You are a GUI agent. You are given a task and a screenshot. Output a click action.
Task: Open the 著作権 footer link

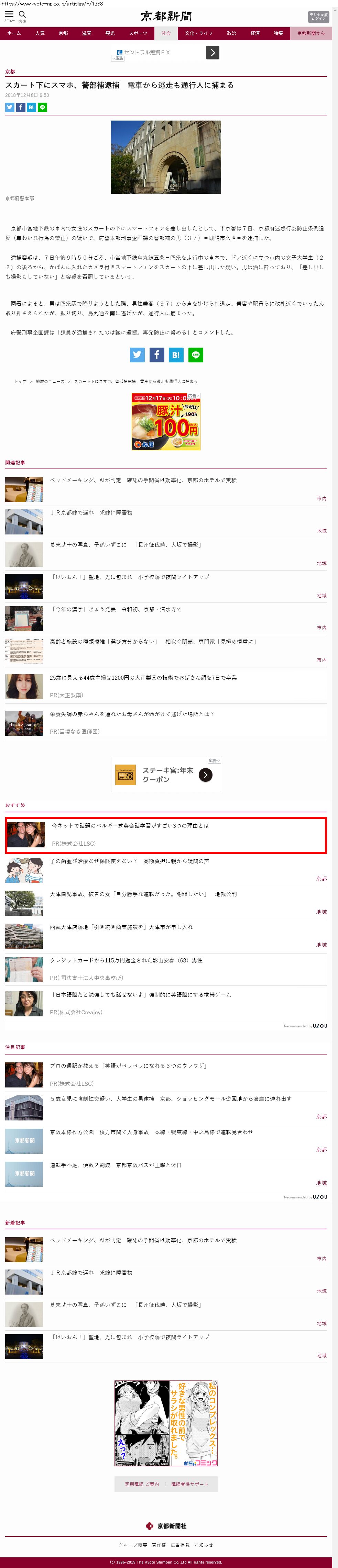pos(159,1545)
